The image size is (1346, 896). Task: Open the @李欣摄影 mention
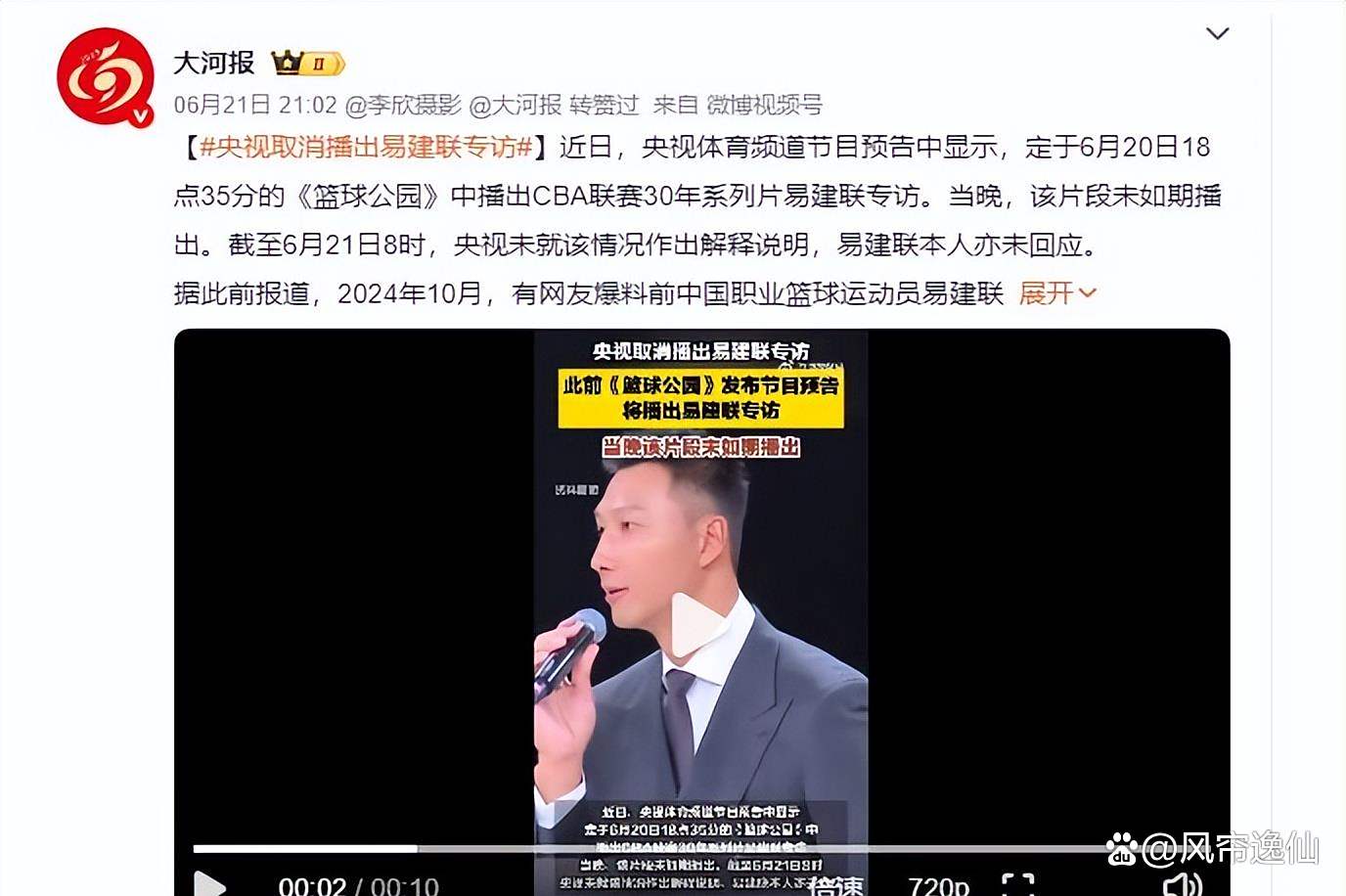click(x=403, y=105)
